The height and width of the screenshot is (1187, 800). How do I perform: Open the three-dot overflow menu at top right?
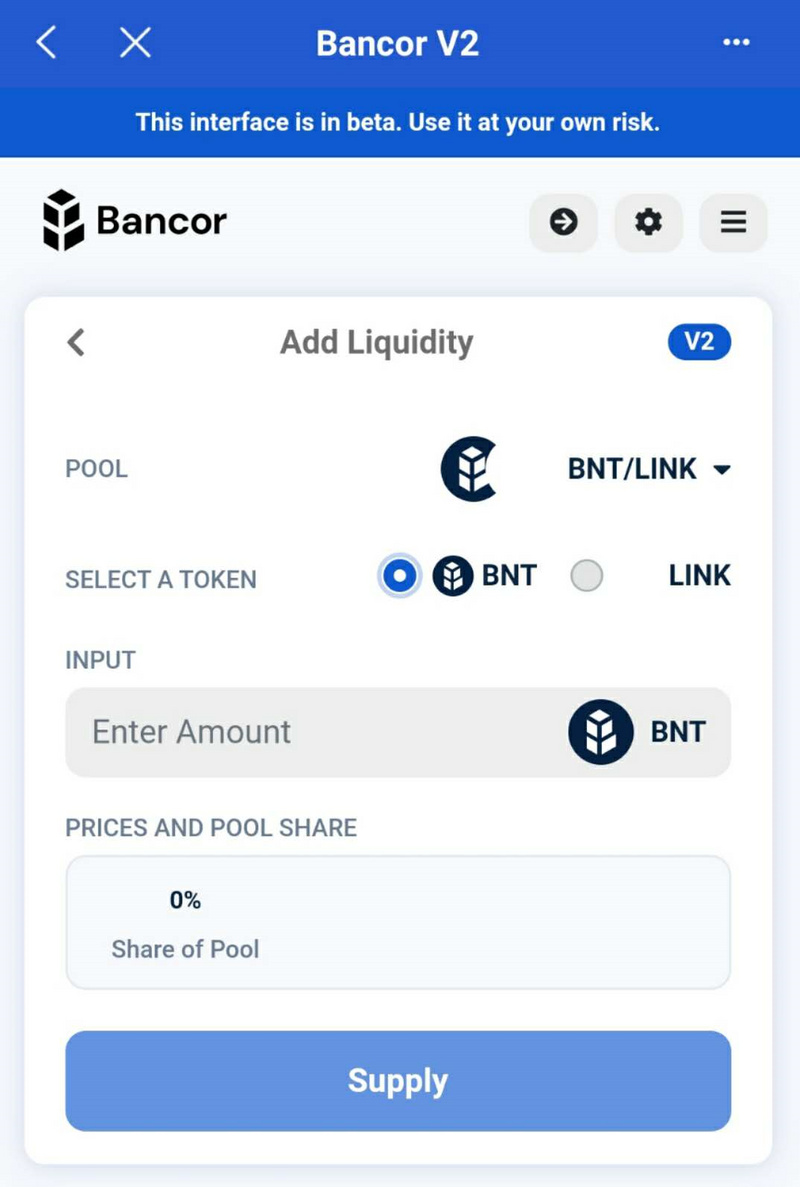click(x=736, y=42)
